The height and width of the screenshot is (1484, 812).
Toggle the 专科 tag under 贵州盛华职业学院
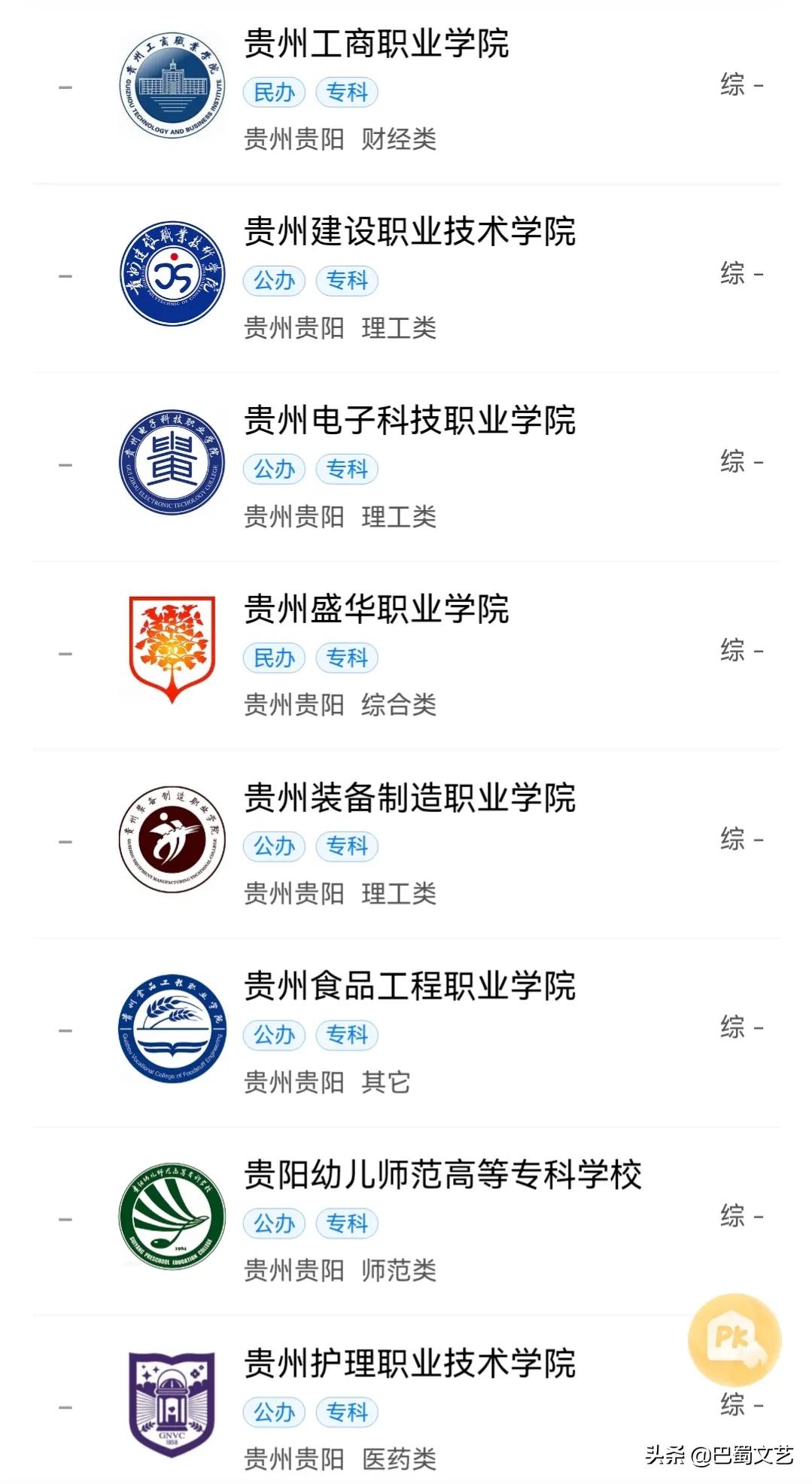tap(348, 658)
